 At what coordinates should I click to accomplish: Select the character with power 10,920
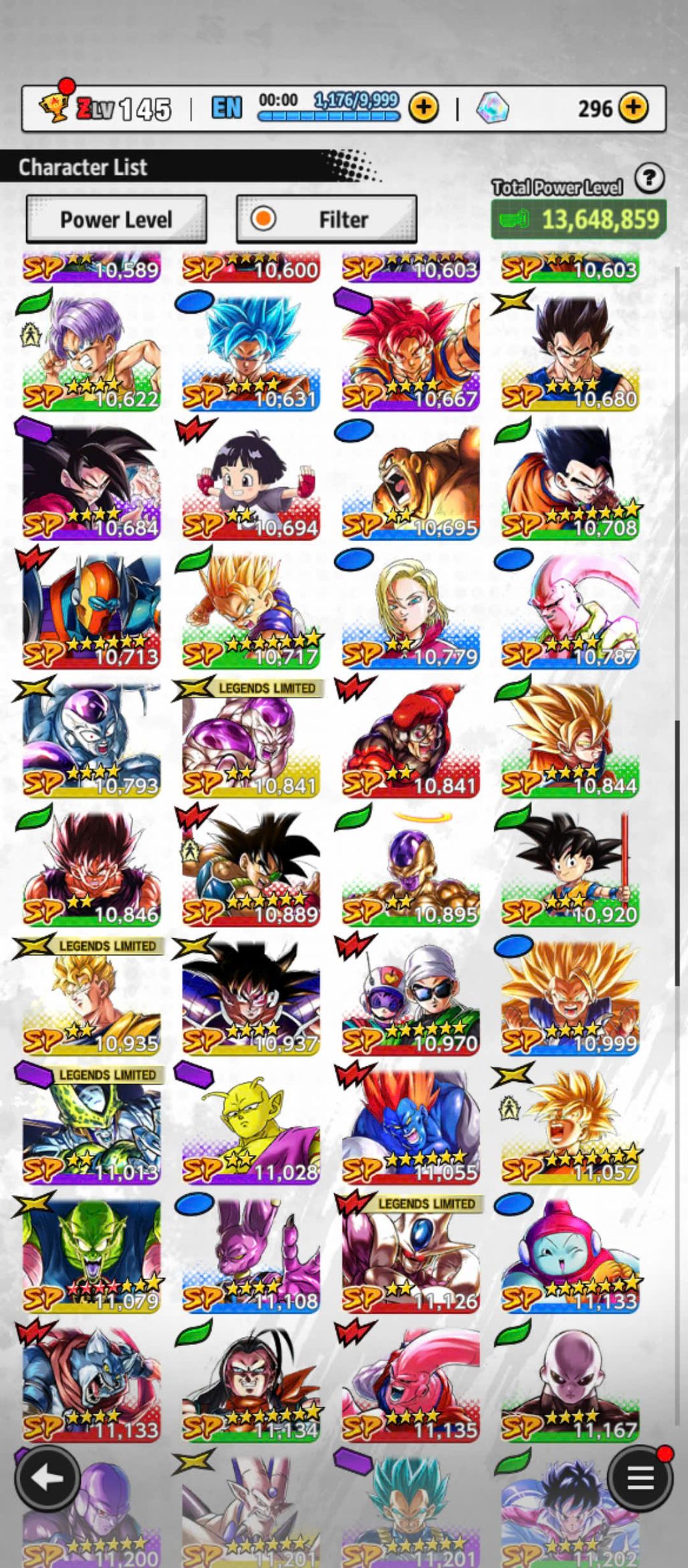[x=570, y=867]
